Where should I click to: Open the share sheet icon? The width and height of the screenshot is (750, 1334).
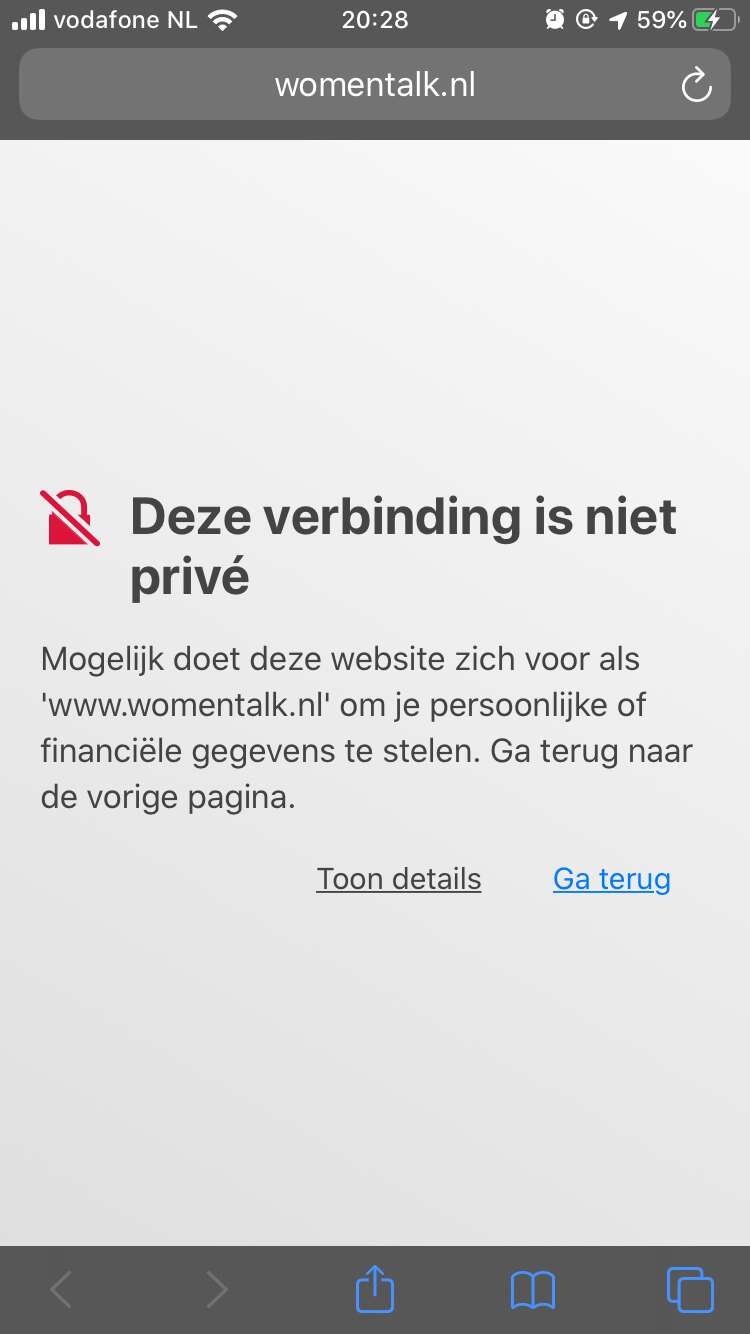coord(375,1289)
